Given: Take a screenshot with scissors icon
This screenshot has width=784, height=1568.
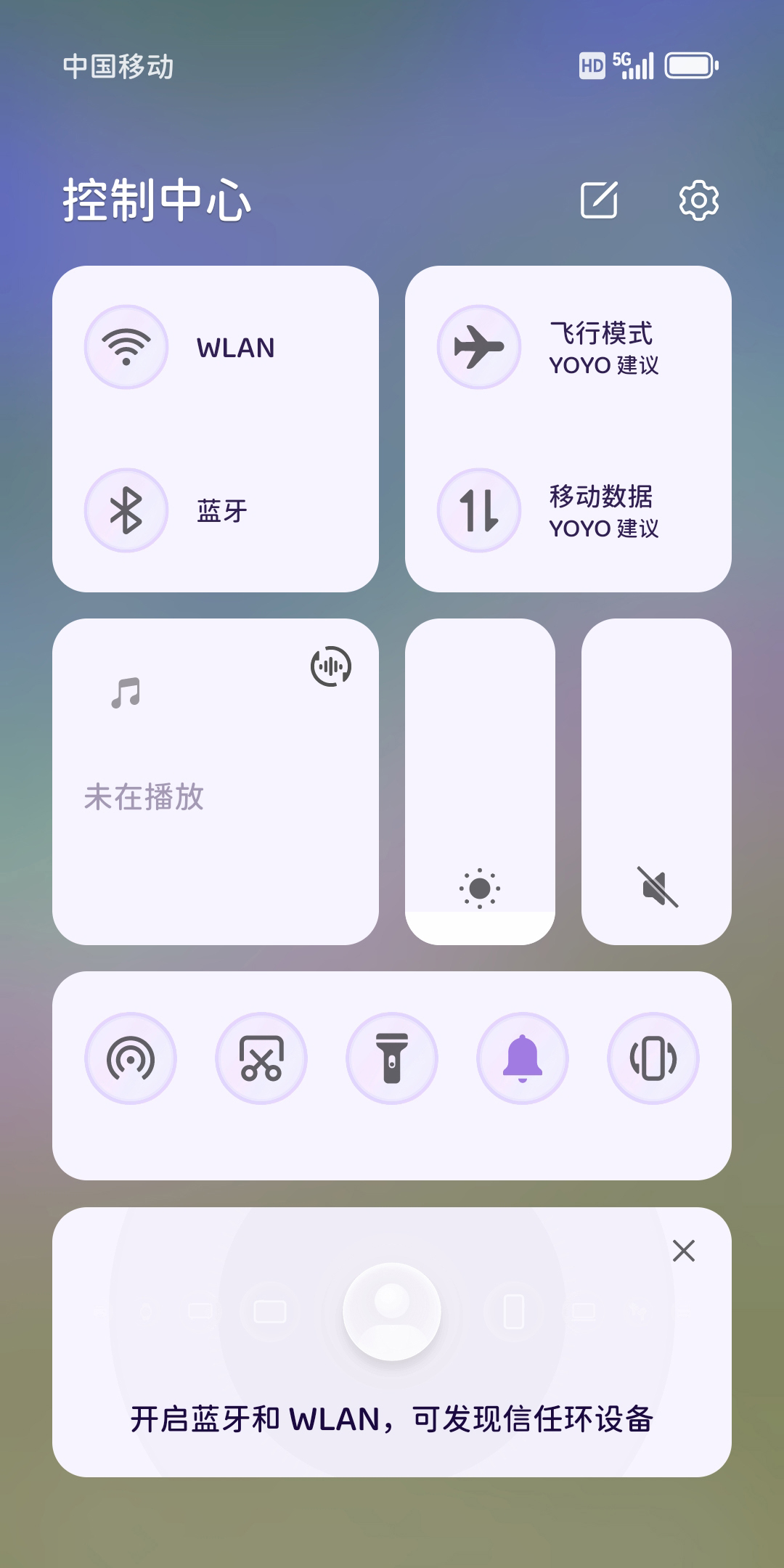Looking at the screenshot, I should pyautogui.click(x=261, y=1058).
